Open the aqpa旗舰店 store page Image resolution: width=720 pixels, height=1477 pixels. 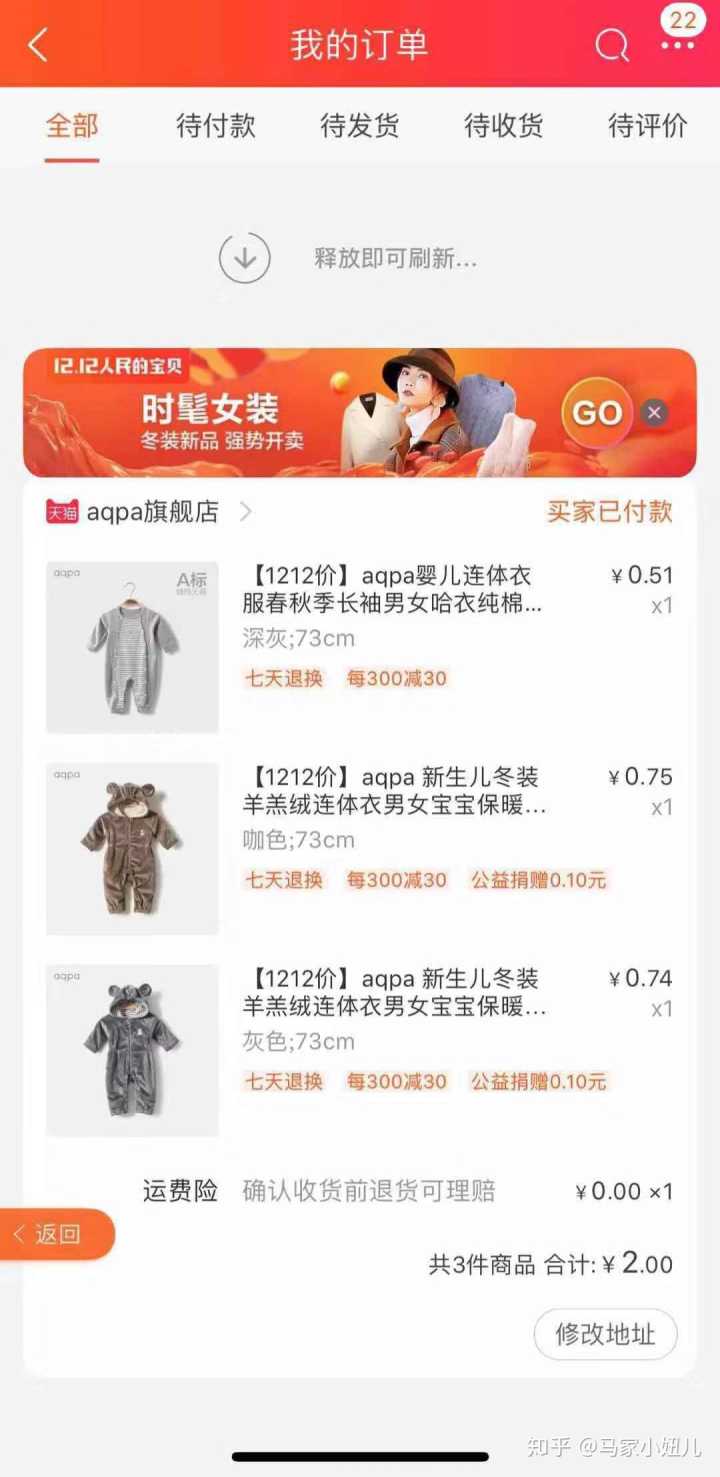152,512
